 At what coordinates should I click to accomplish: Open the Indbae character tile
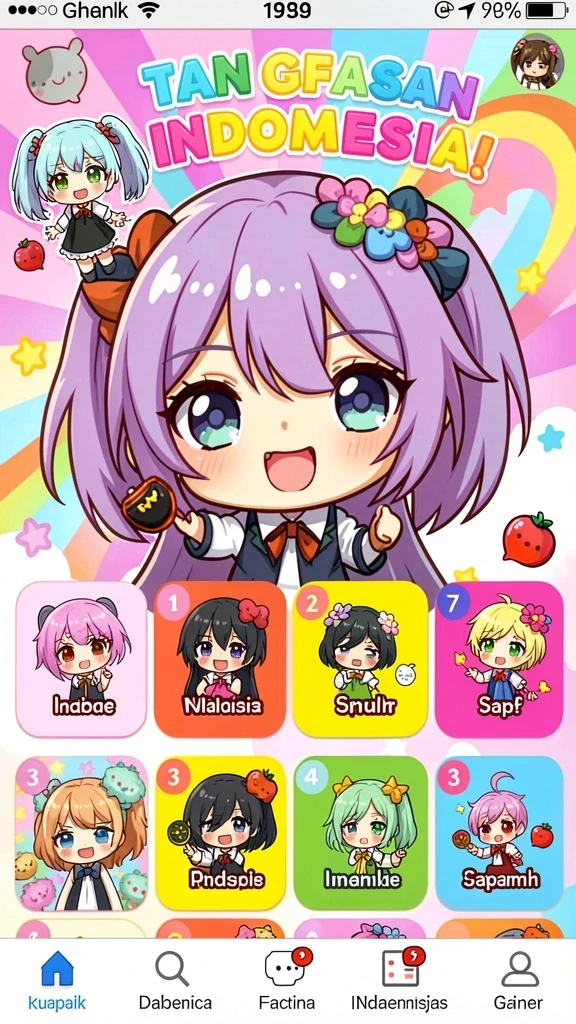pos(82,659)
